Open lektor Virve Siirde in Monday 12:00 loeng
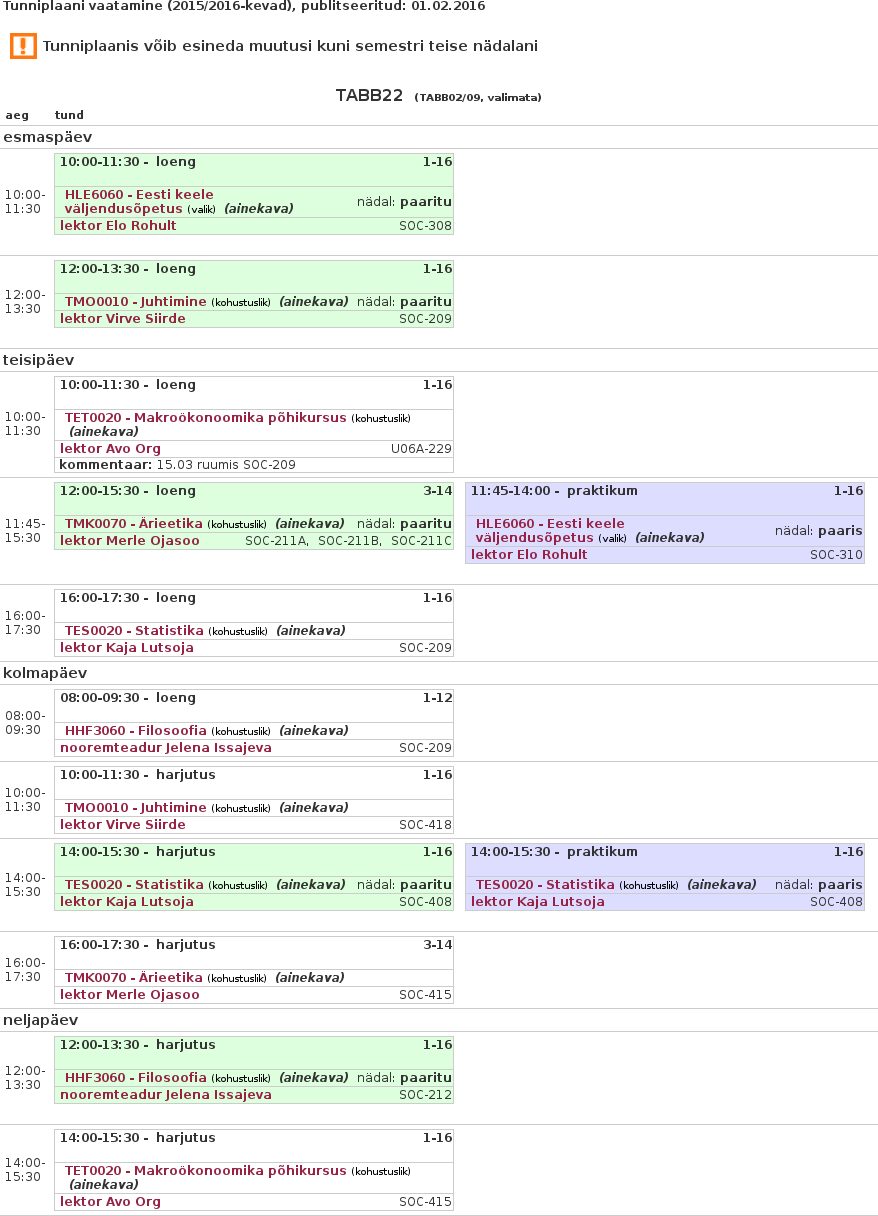 click(122, 319)
